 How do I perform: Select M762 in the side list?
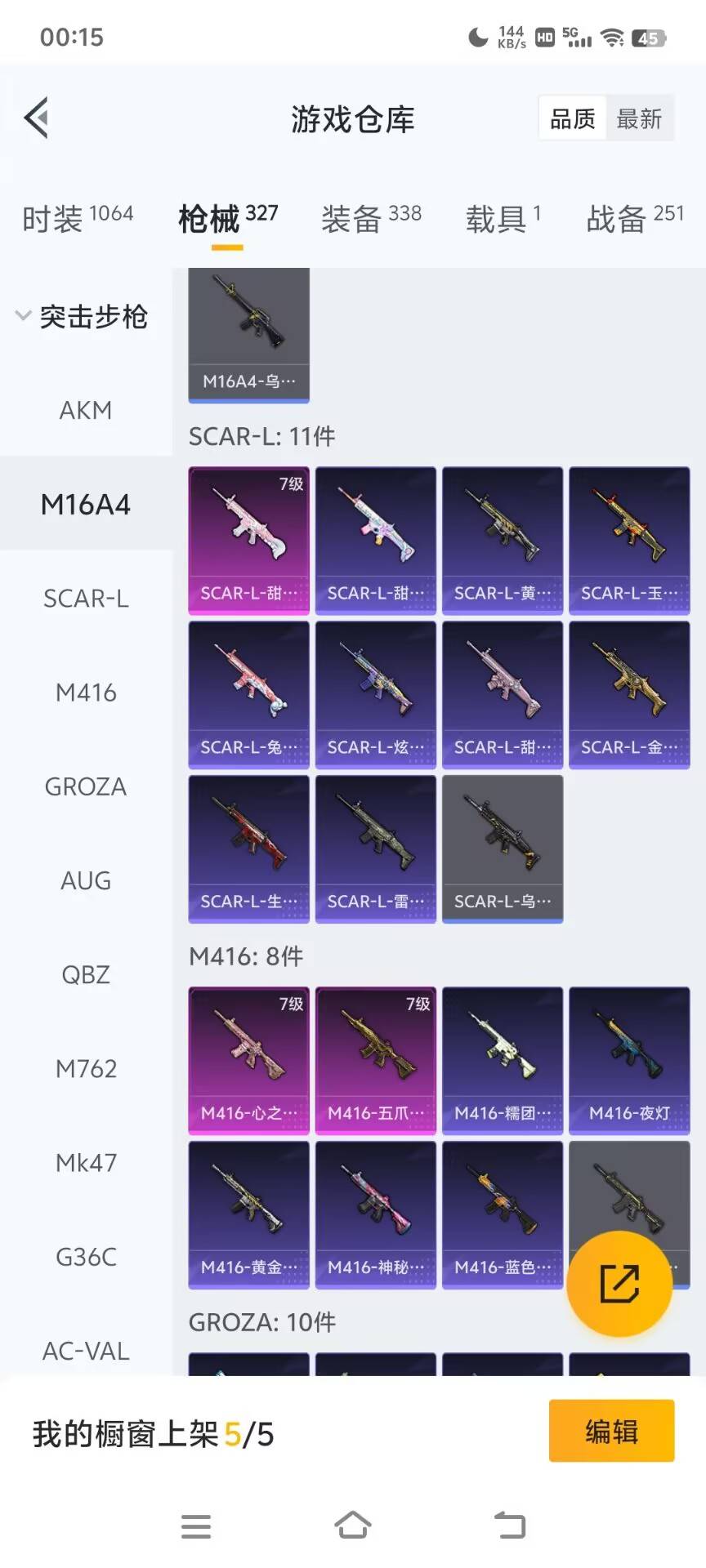tap(86, 1068)
